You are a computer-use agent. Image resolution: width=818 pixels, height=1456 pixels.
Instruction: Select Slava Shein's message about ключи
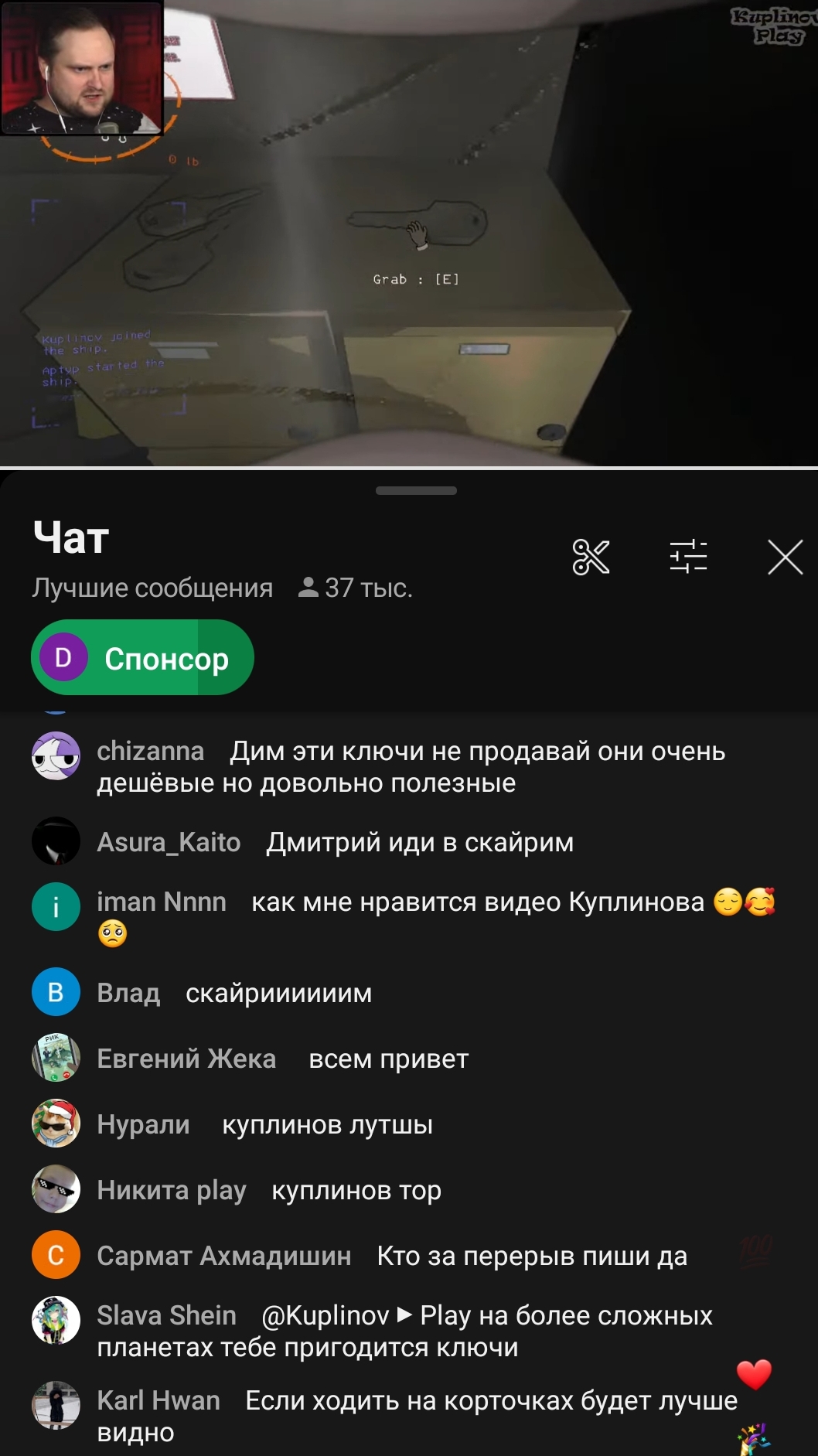pyautogui.click(x=409, y=1331)
